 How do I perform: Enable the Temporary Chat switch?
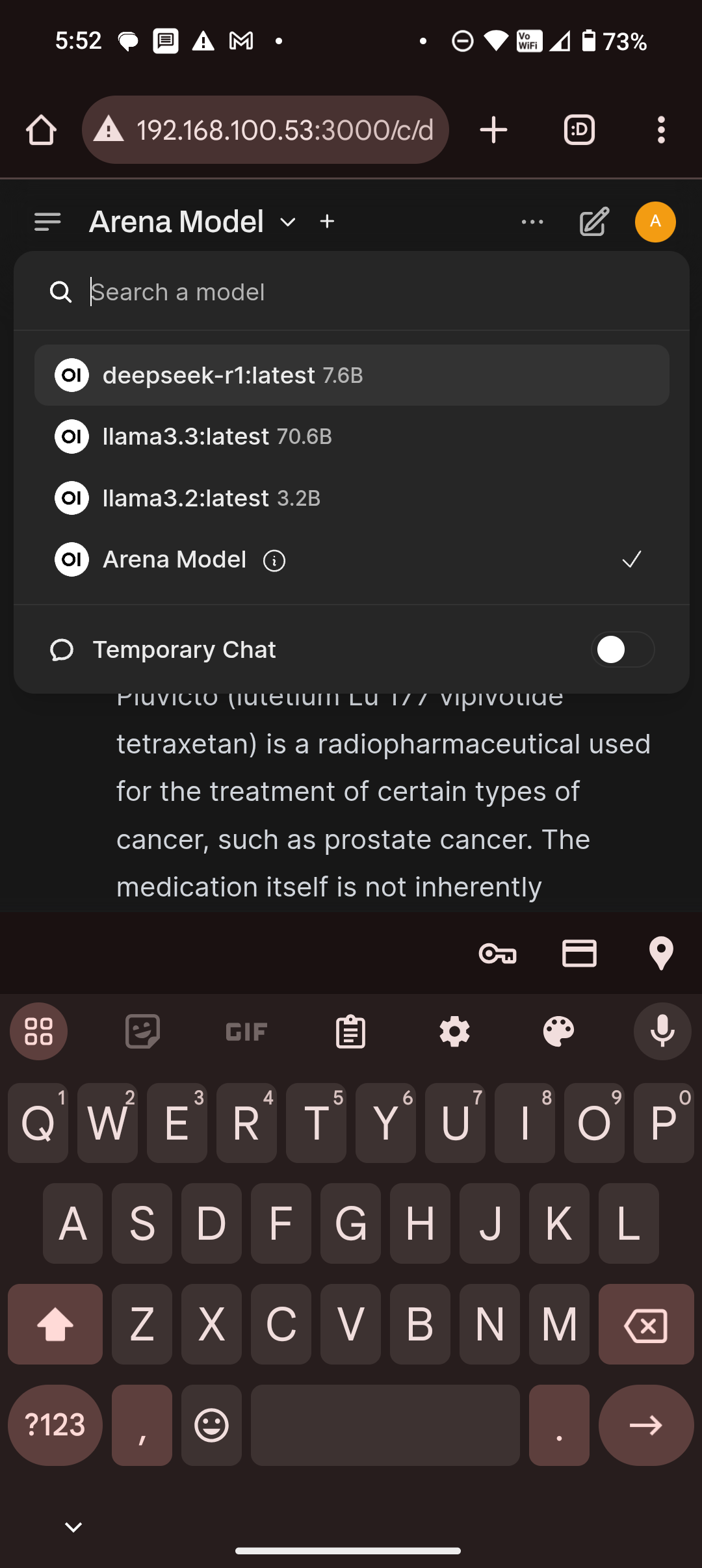tap(622, 649)
